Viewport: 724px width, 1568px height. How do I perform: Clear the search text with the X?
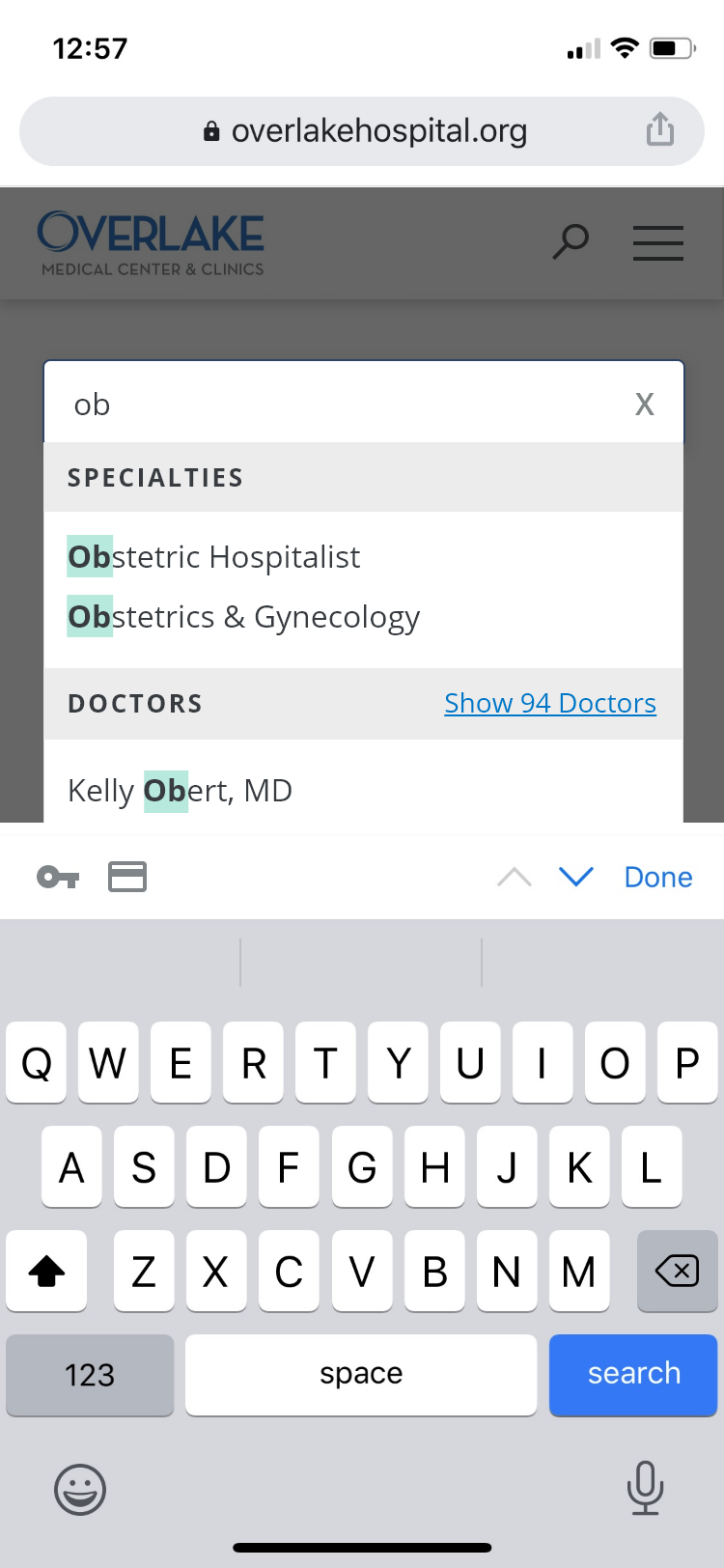coord(644,404)
